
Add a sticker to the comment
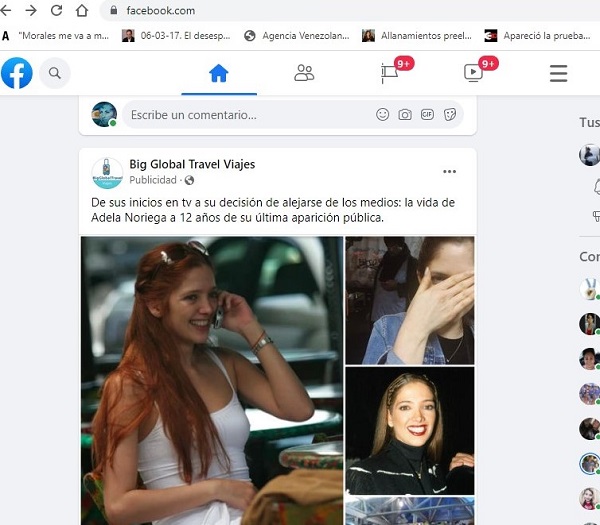[x=451, y=115]
